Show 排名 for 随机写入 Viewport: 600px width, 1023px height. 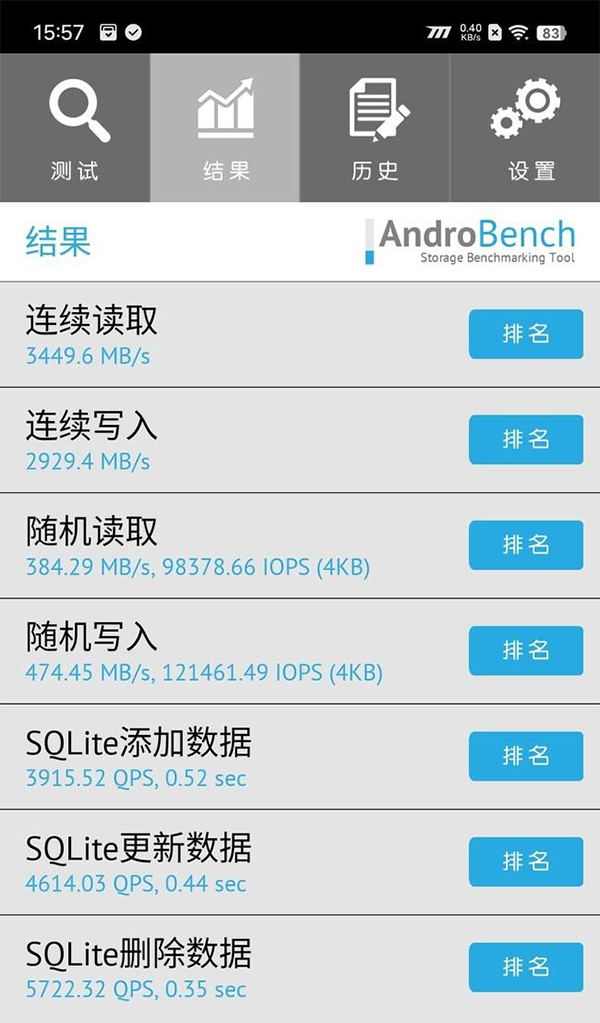[526, 650]
